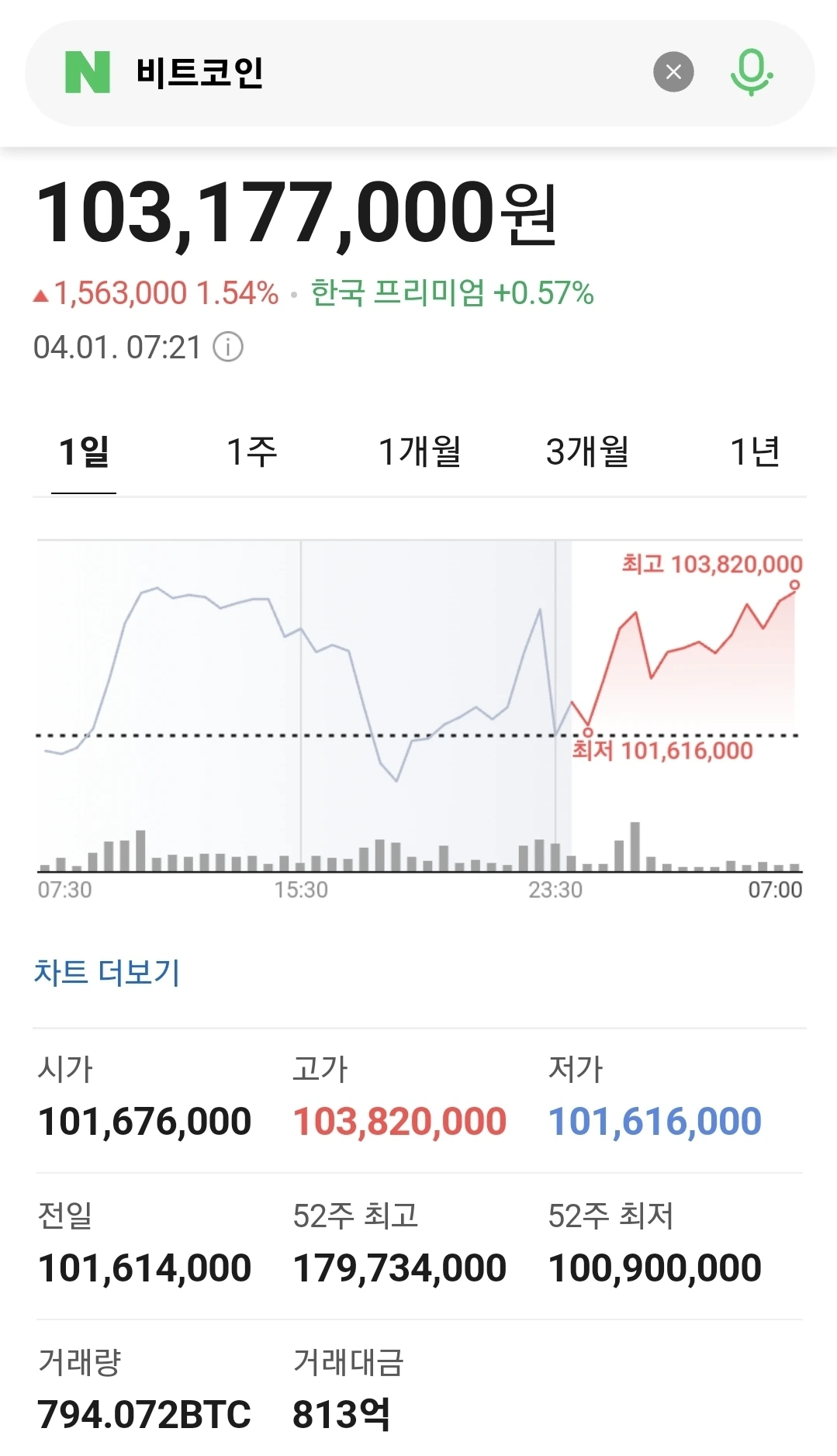837x1456 pixels.
Task: Start voice search with the microphone icon
Action: pyautogui.click(x=751, y=72)
